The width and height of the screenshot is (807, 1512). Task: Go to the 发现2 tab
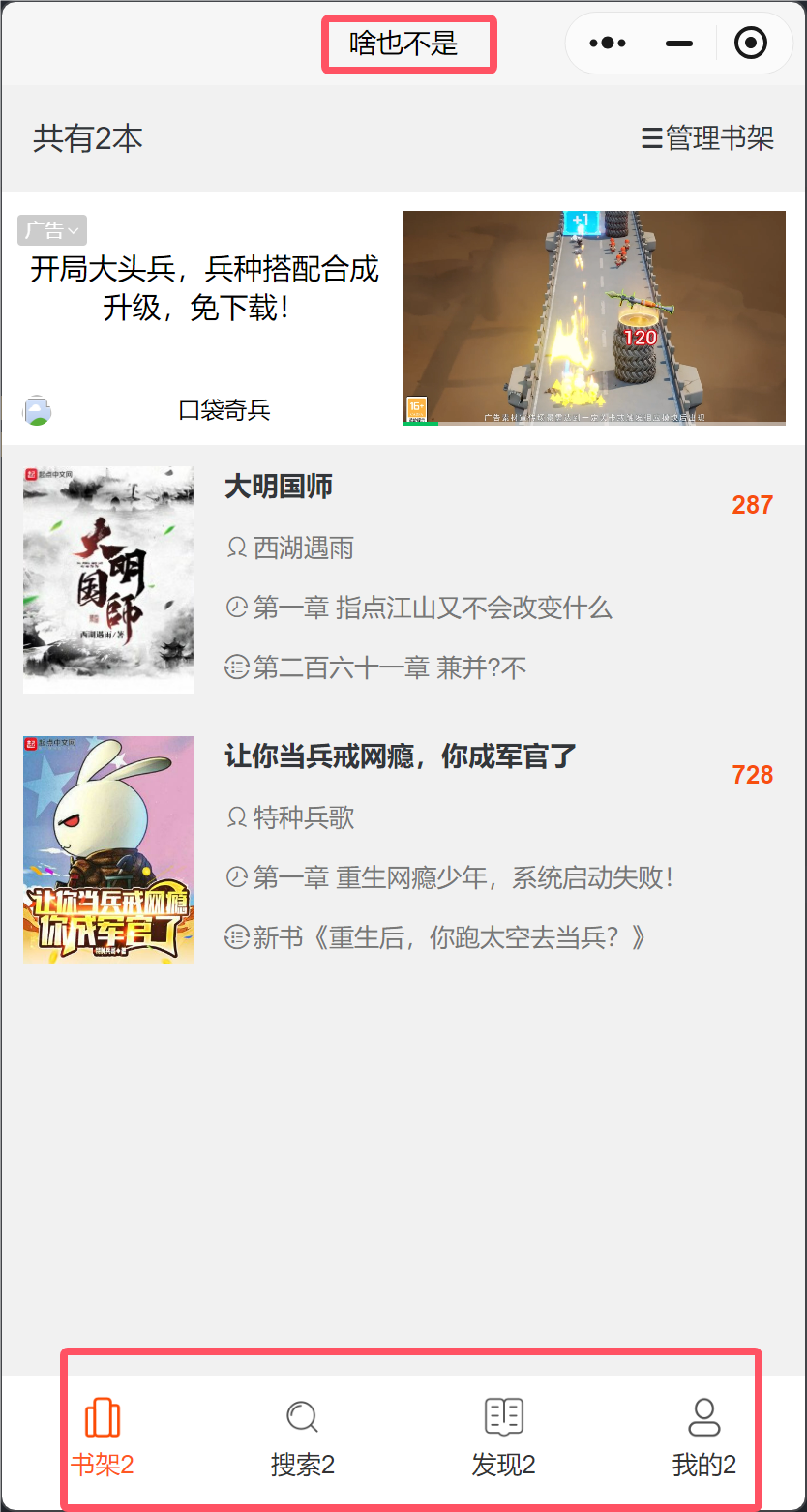coord(503,1438)
